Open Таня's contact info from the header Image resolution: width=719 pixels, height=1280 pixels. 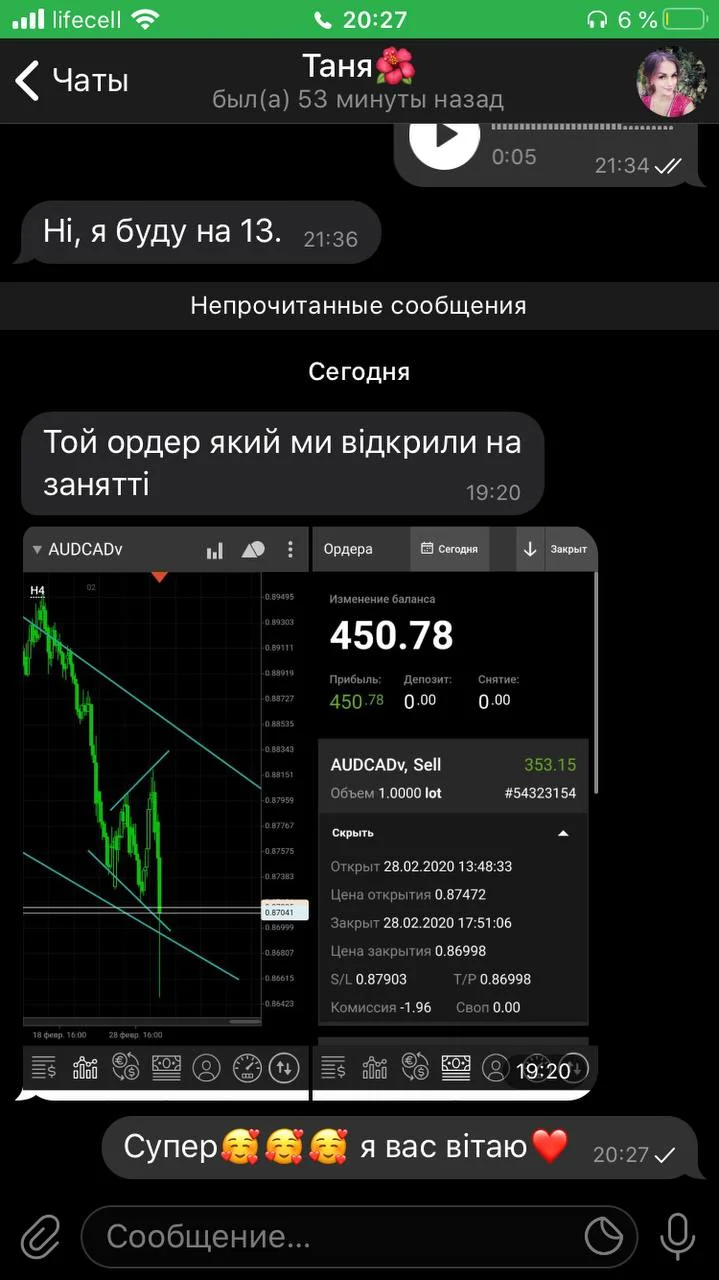click(358, 82)
